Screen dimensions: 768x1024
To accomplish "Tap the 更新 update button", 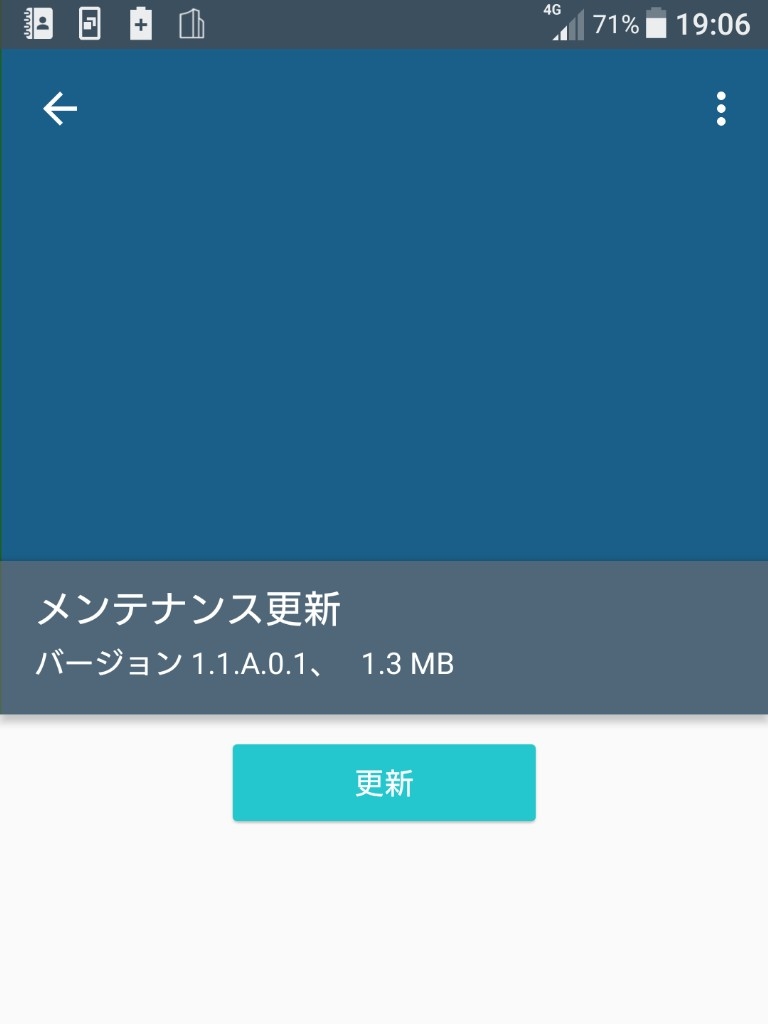I will (384, 783).
